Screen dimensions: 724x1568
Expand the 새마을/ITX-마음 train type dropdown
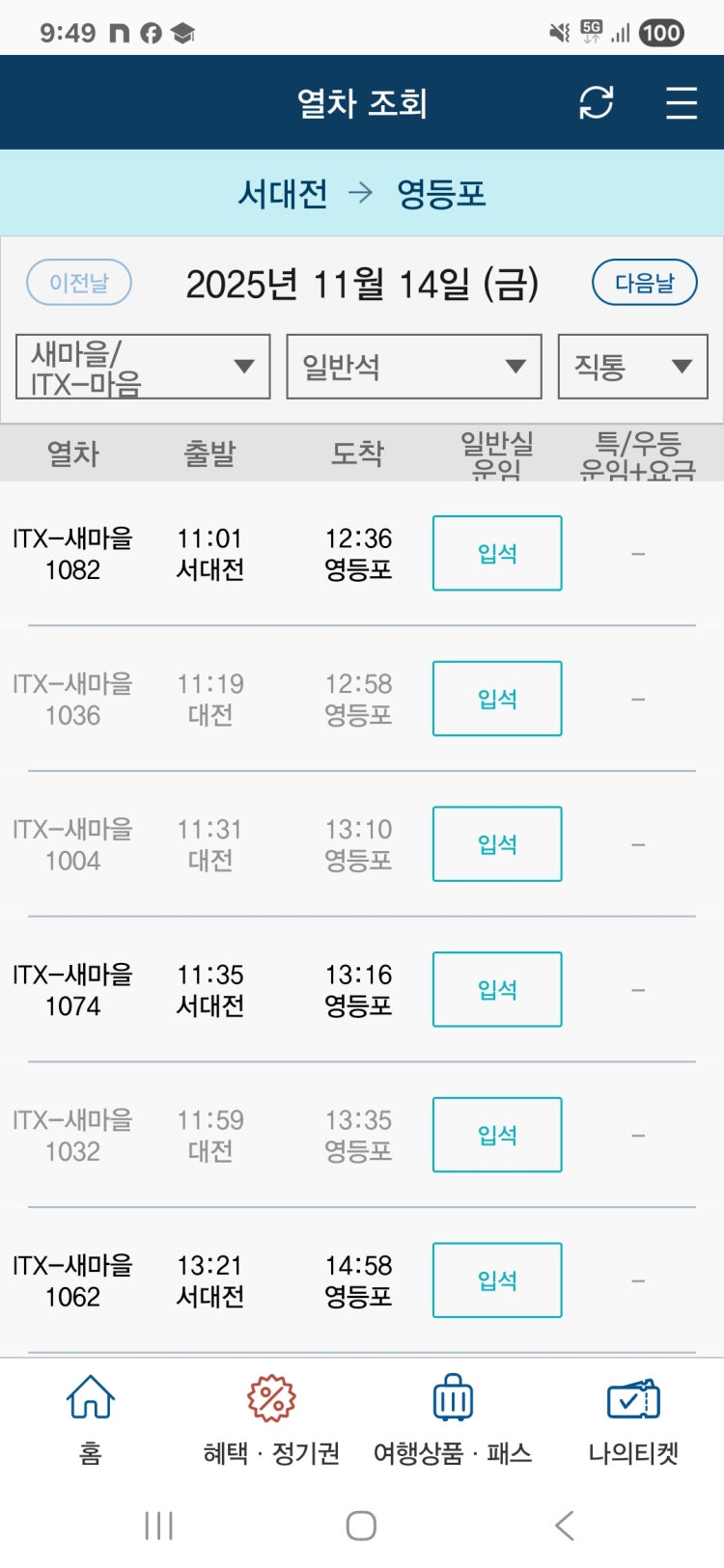[x=143, y=367]
